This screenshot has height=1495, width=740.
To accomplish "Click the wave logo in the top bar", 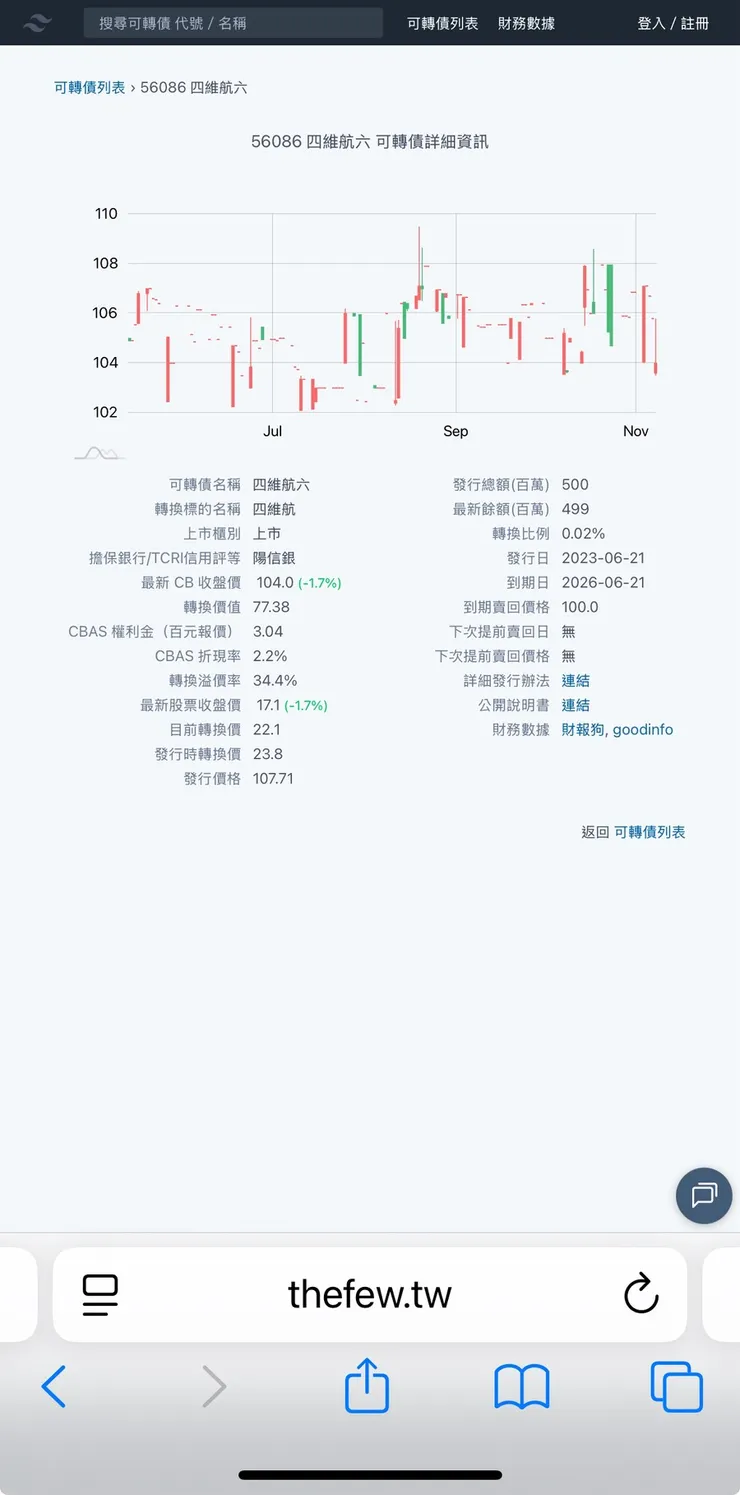I will click(37, 21).
